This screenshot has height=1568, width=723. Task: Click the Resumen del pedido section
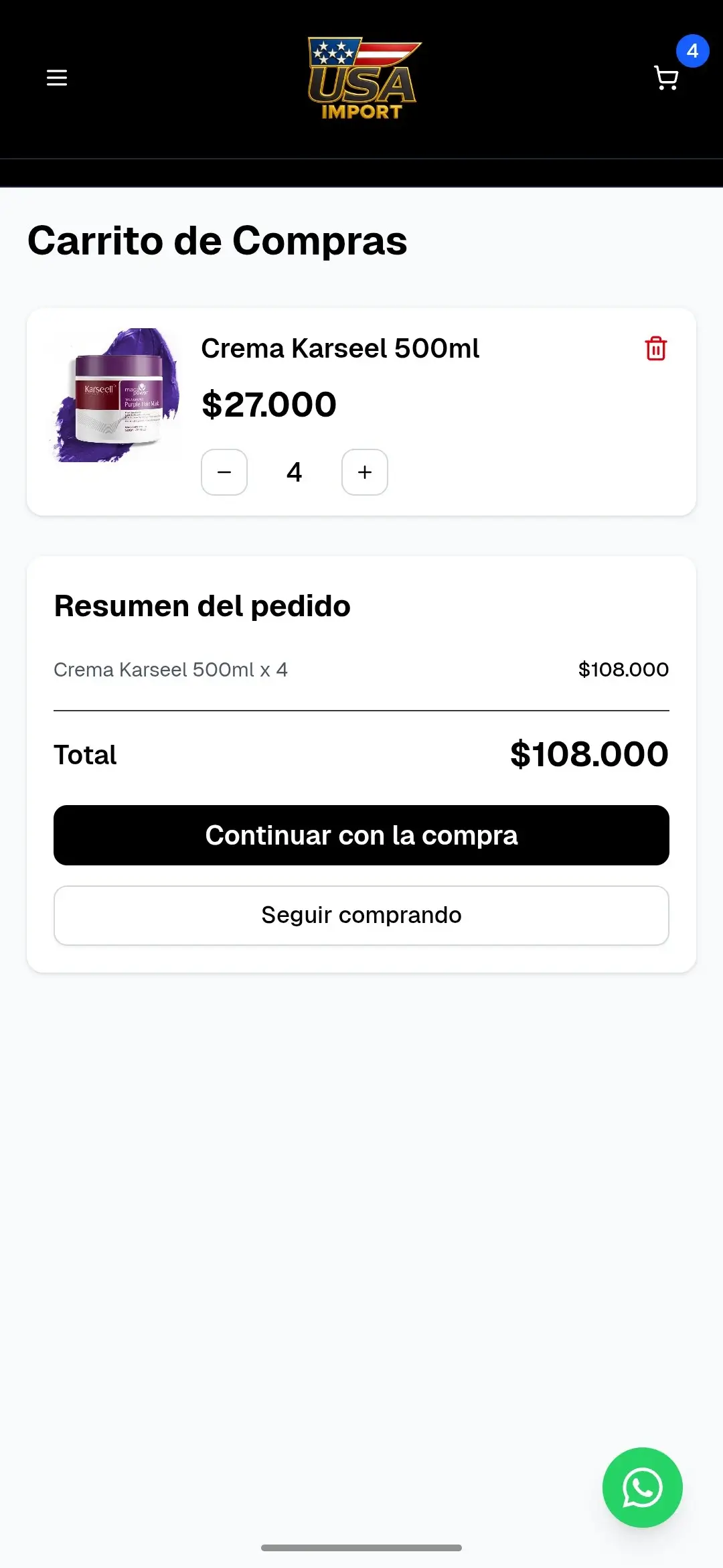(201, 605)
